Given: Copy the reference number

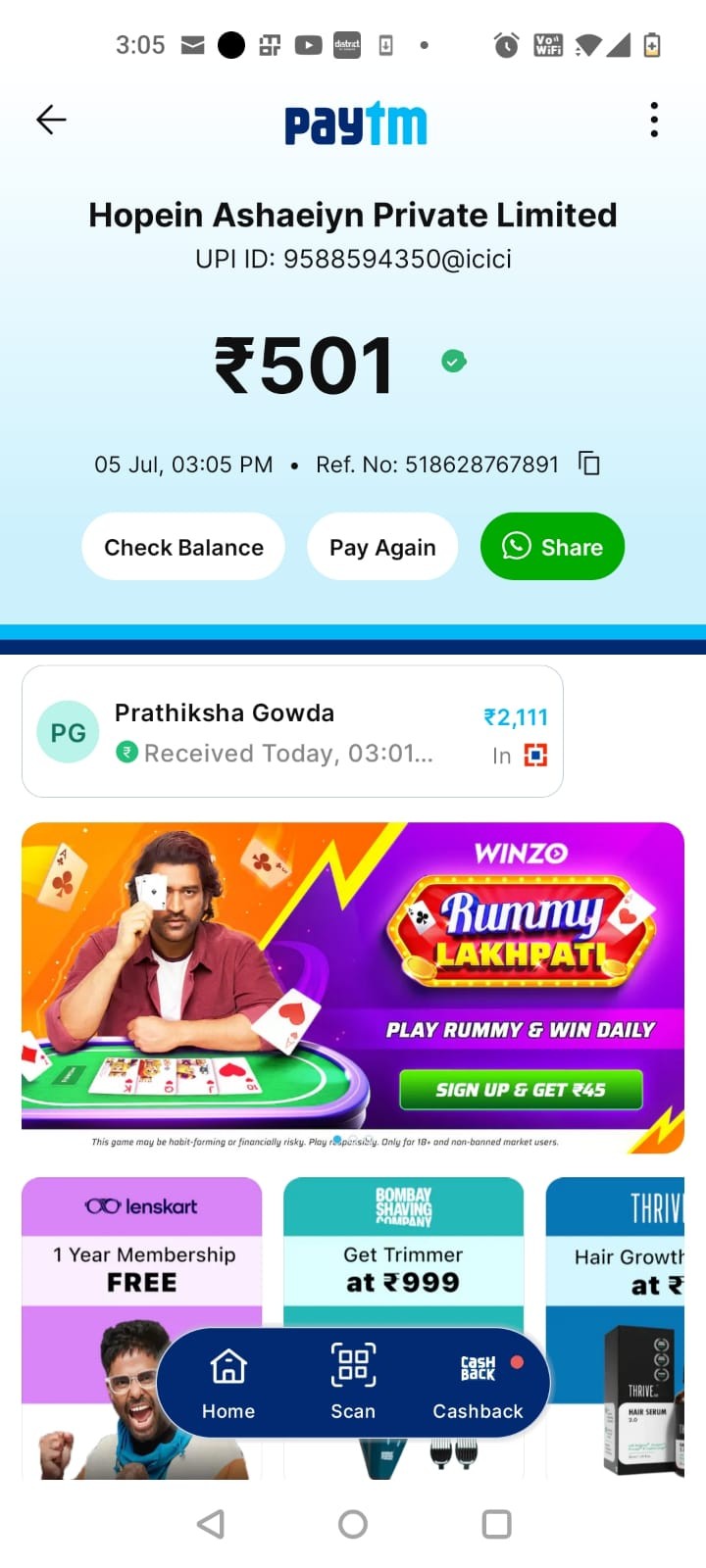Looking at the screenshot, I should pyautogui.click(x=589, y=464).
